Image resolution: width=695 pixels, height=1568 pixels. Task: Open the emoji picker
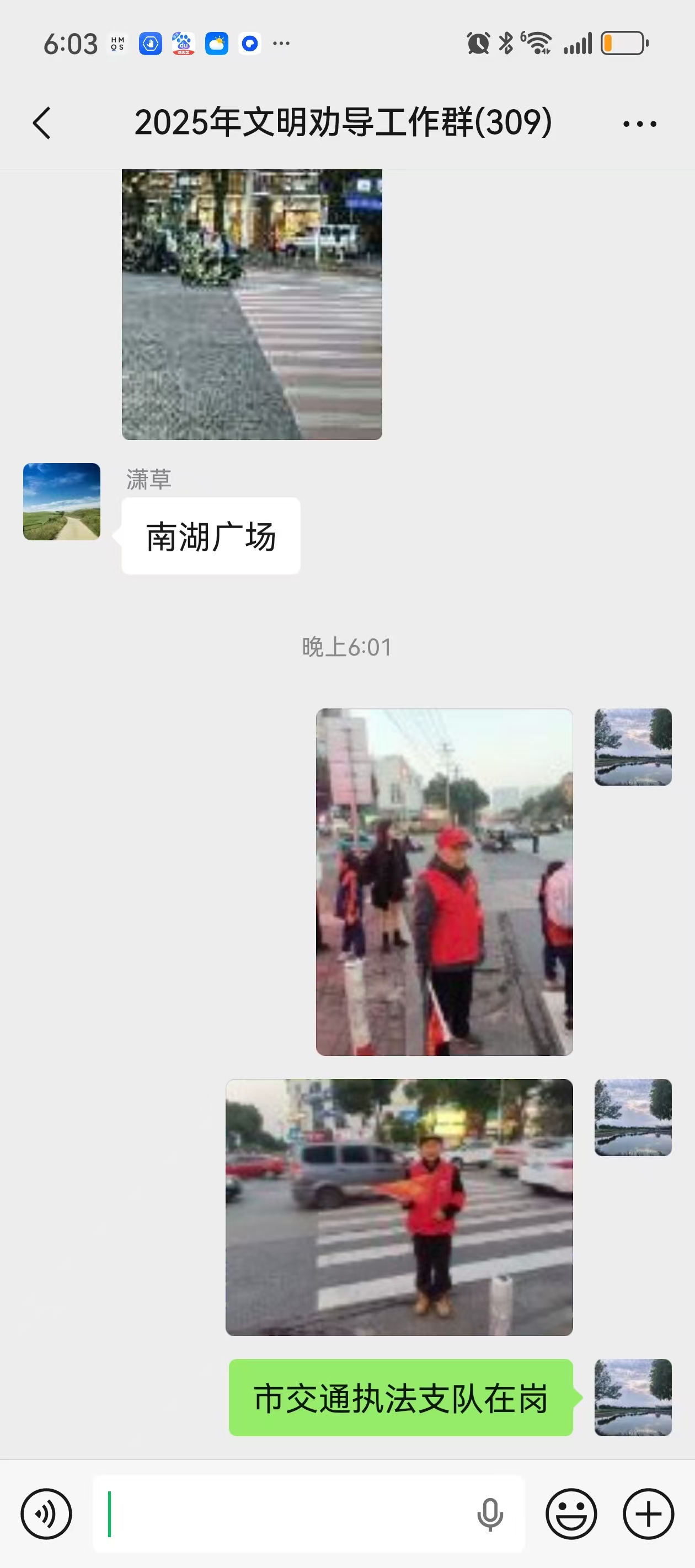[x=571, y=1513]
